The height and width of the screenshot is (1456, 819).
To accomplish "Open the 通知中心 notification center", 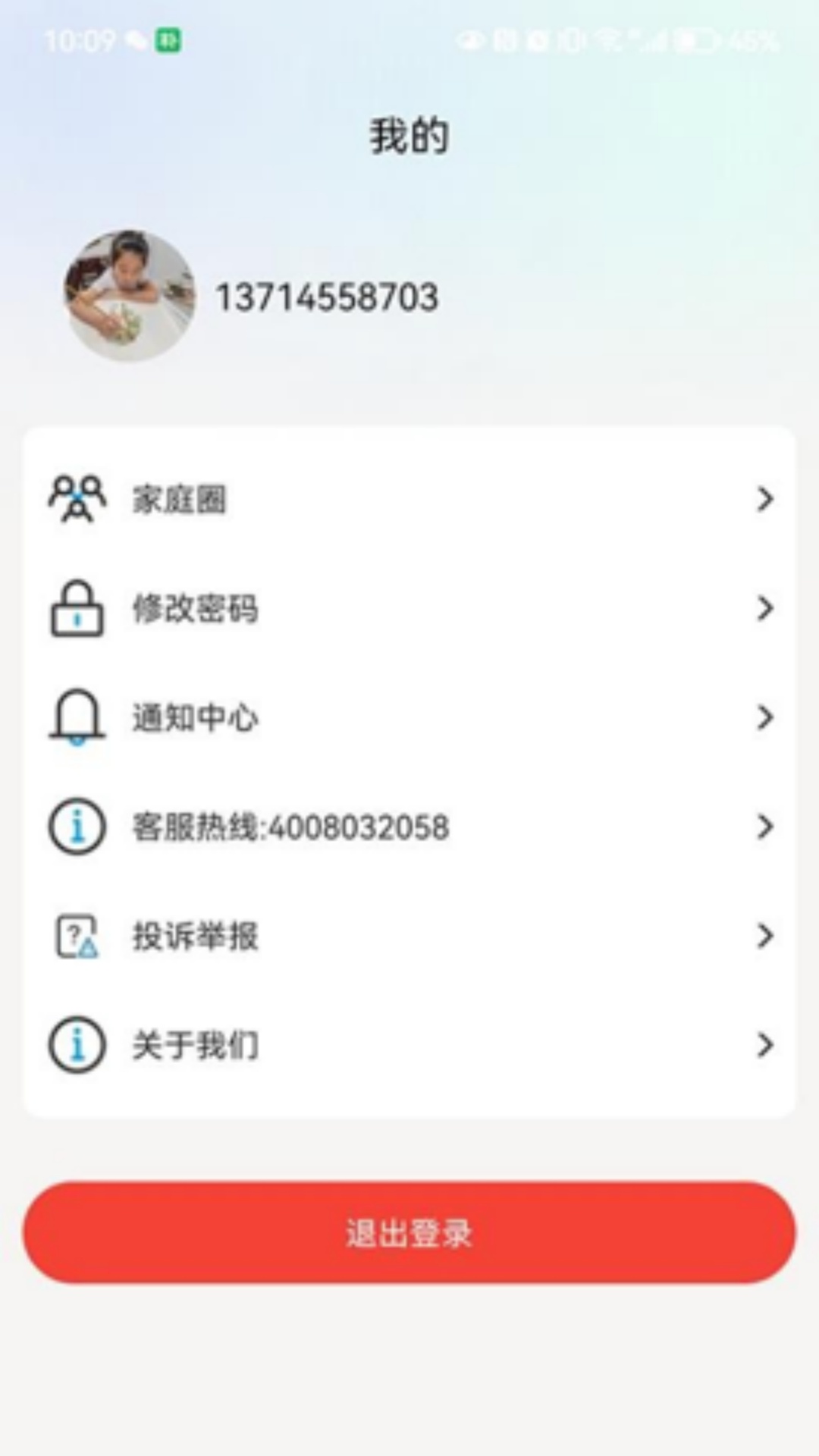I will click(x=409, y=717).
